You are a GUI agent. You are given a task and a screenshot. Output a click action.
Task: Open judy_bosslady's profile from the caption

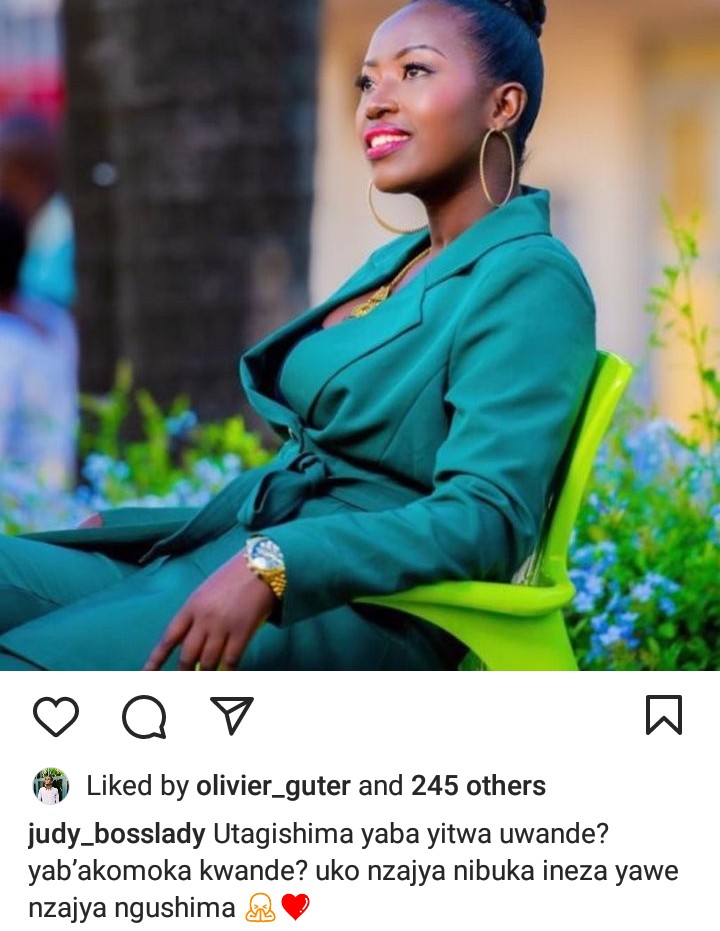(x=116, y=834)
